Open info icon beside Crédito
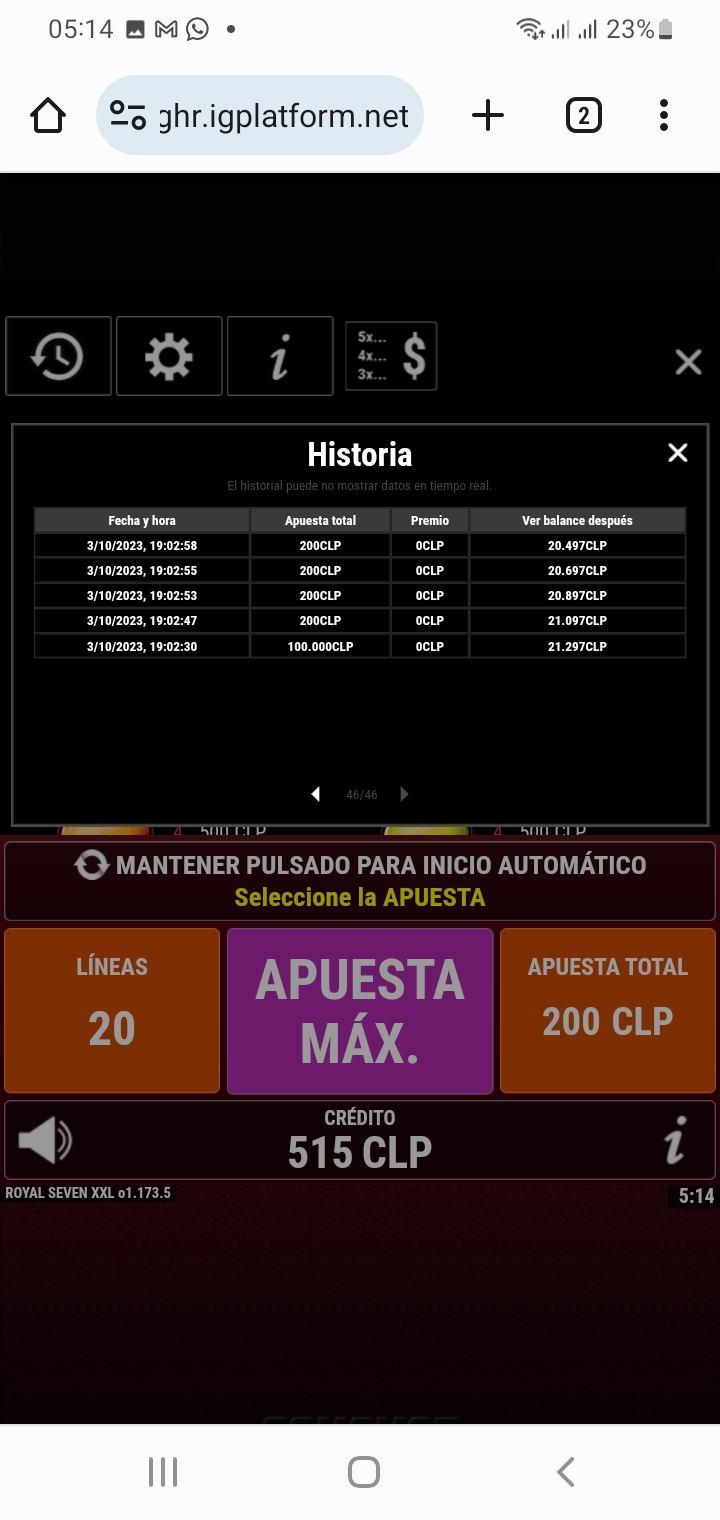 pos(675,1140)
